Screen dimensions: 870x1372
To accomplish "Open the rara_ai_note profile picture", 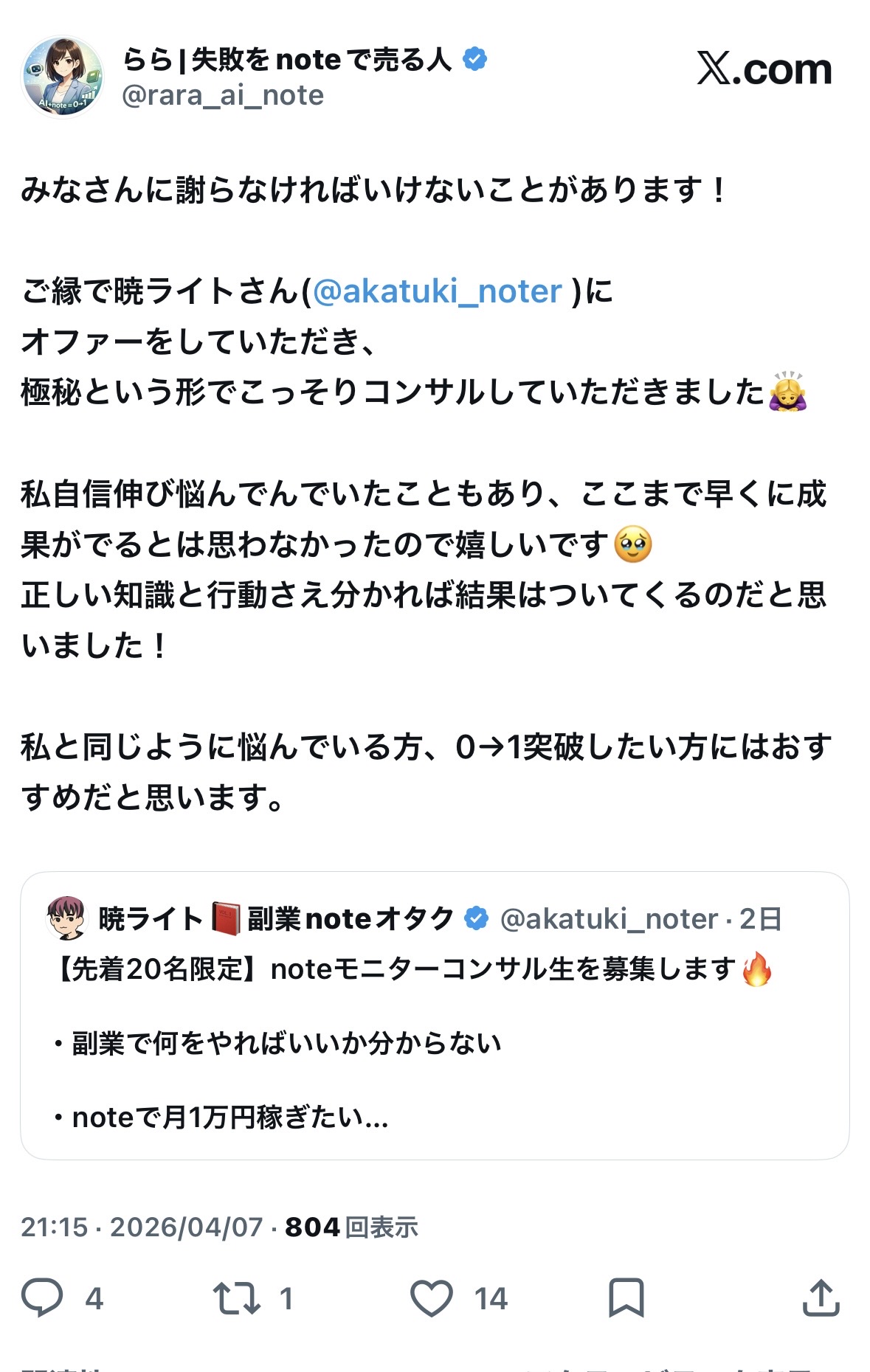I will click(62, 77).
